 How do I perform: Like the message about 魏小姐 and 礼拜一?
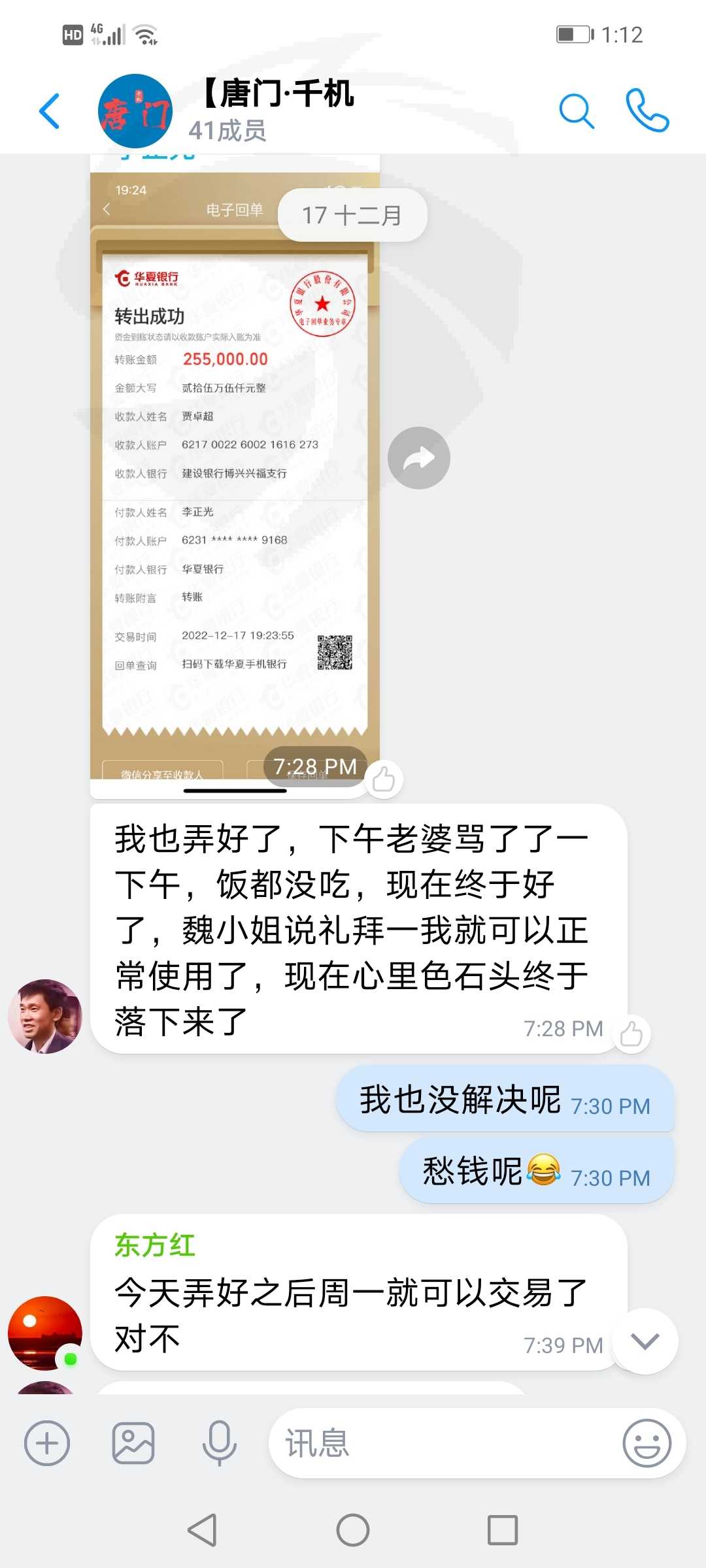[x=631, y=1034]
